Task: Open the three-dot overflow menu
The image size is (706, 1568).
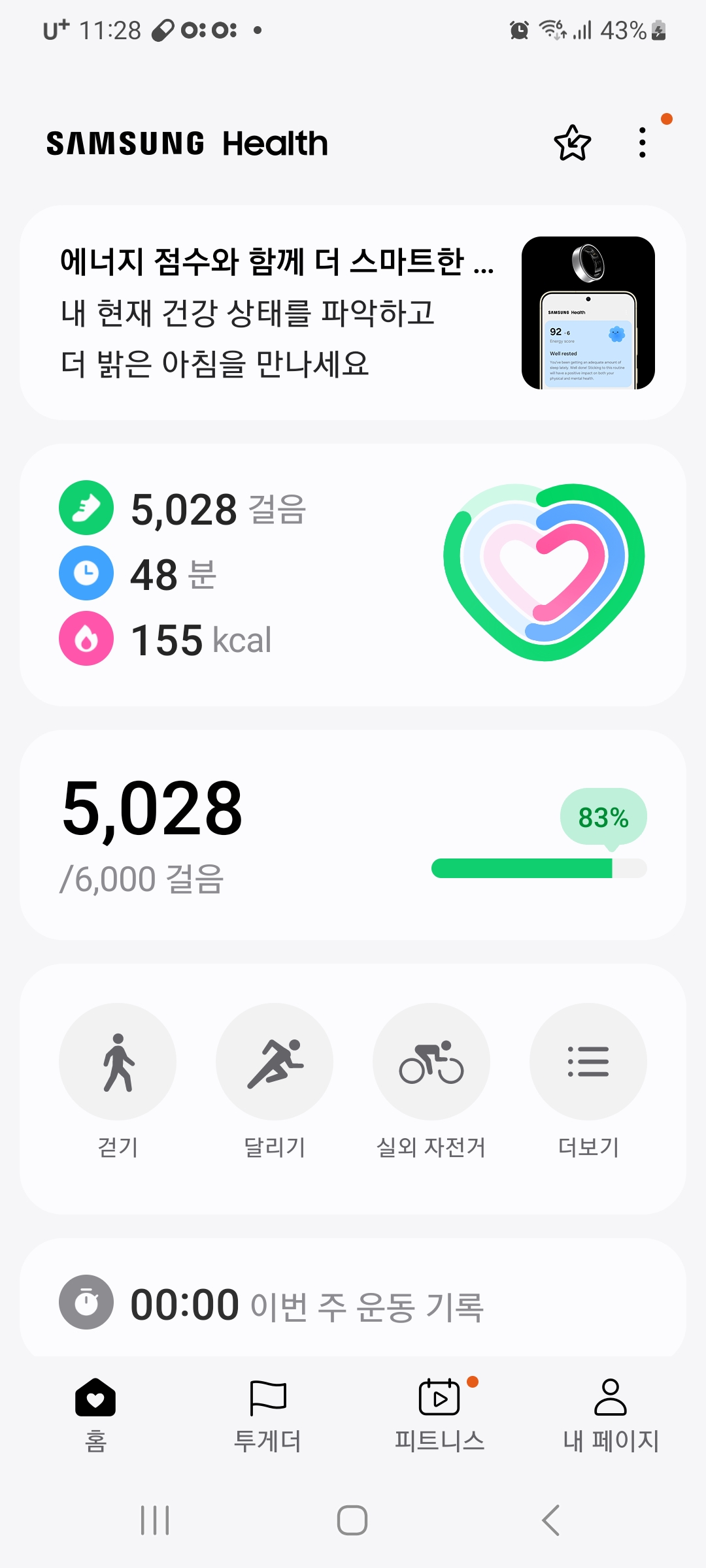Action: pyautogui.click(x=643, y=143)
